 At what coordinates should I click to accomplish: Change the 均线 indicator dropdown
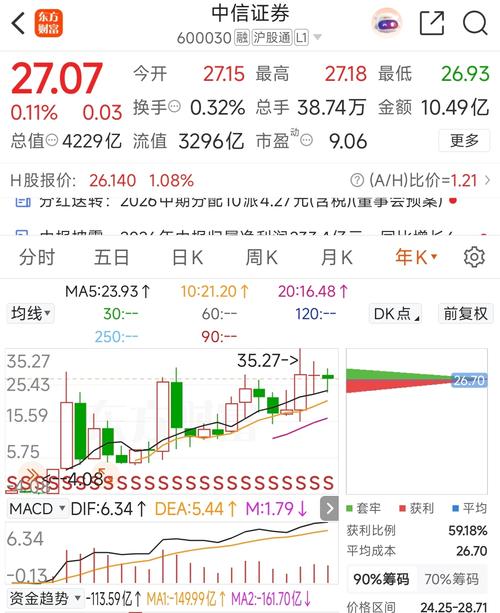30,313
